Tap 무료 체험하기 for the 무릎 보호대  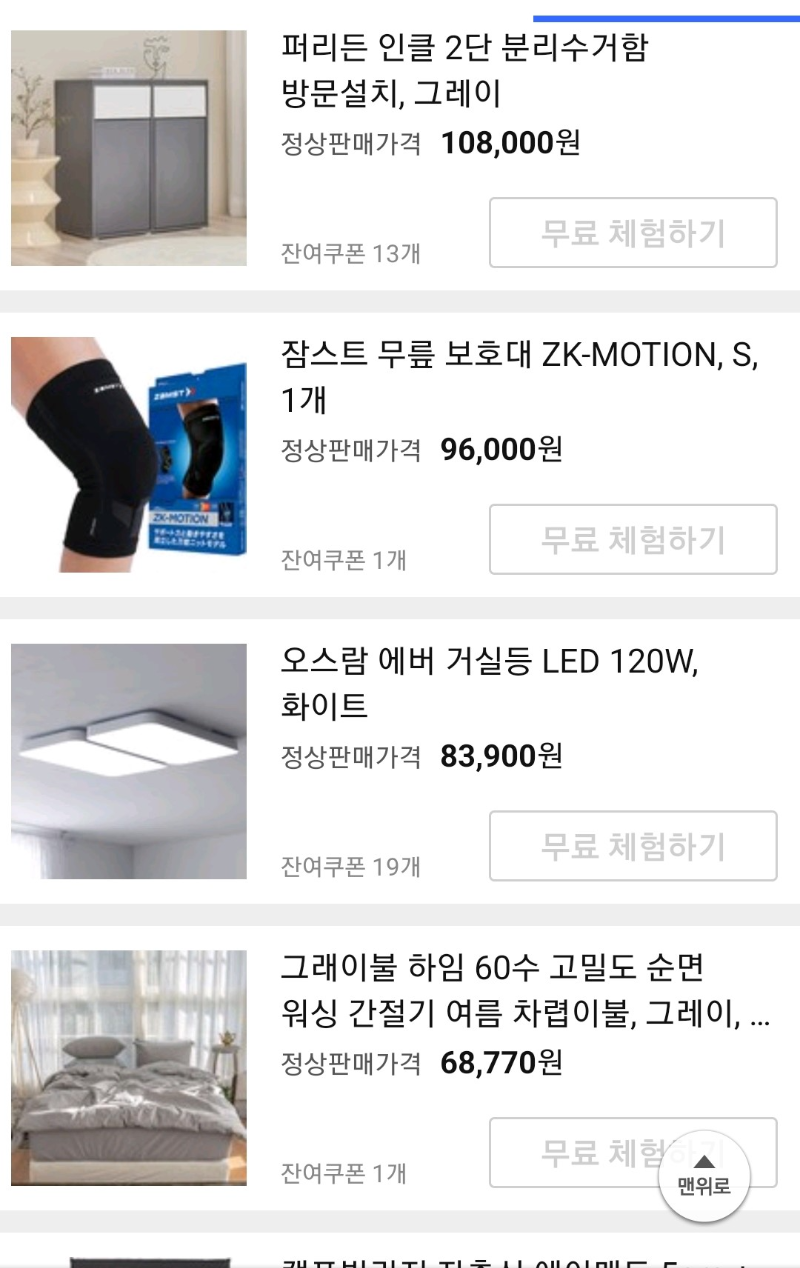point(632,540)
